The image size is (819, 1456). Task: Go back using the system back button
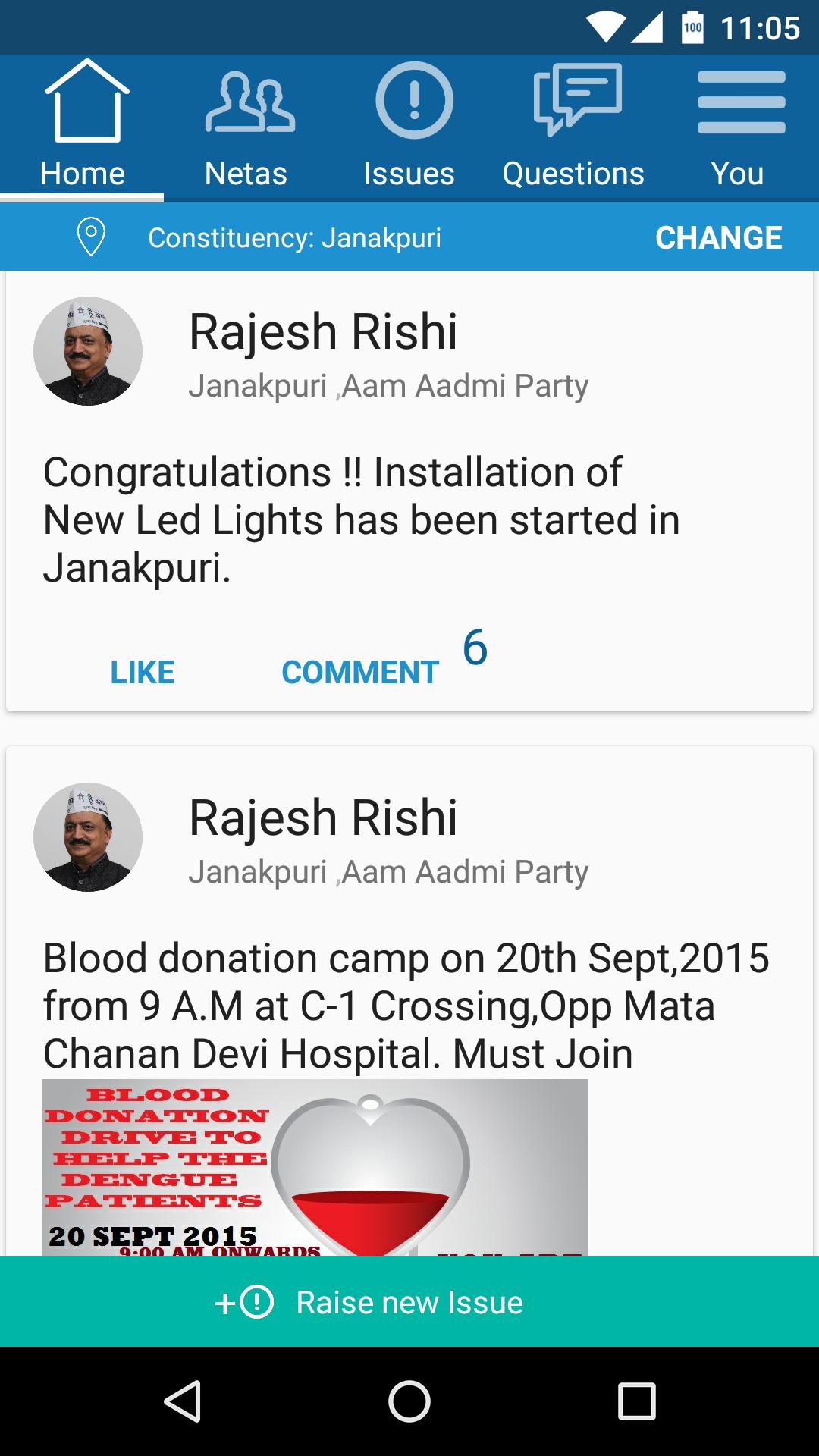[x=182, y=1400]
